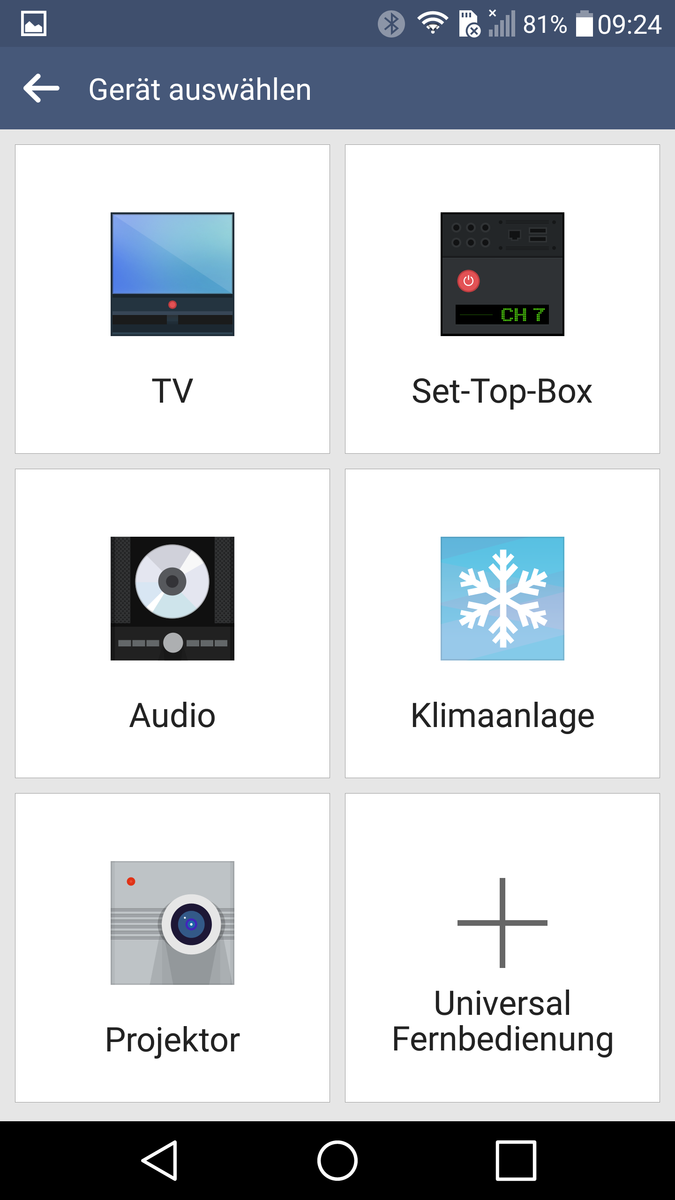Screen dimensions: 675x1200
Task: Tap the system home button
Action: coord(337,1160)
